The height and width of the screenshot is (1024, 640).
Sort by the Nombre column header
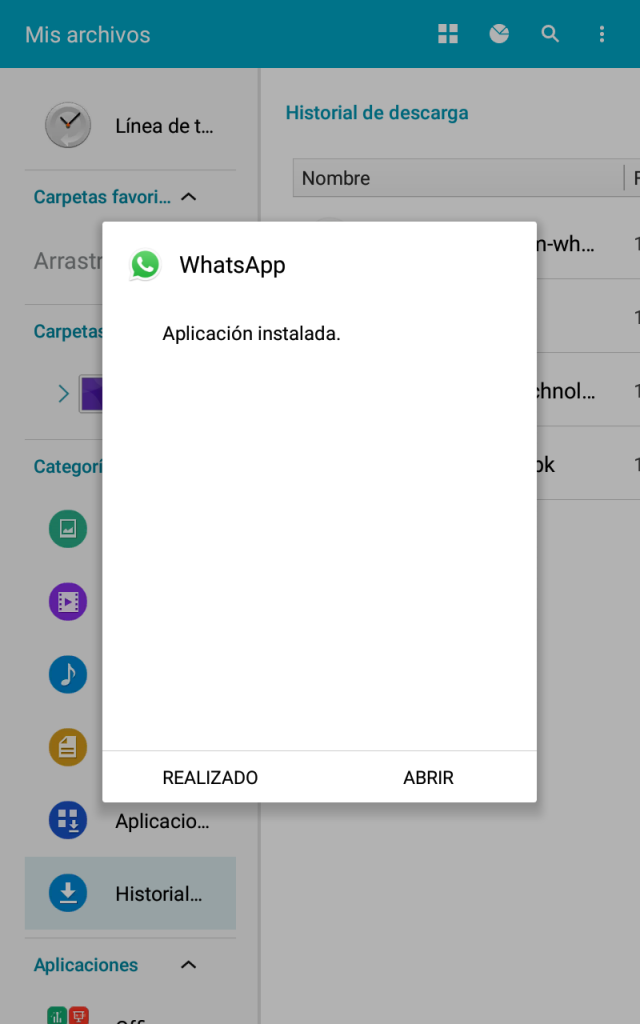click(458, 178)
